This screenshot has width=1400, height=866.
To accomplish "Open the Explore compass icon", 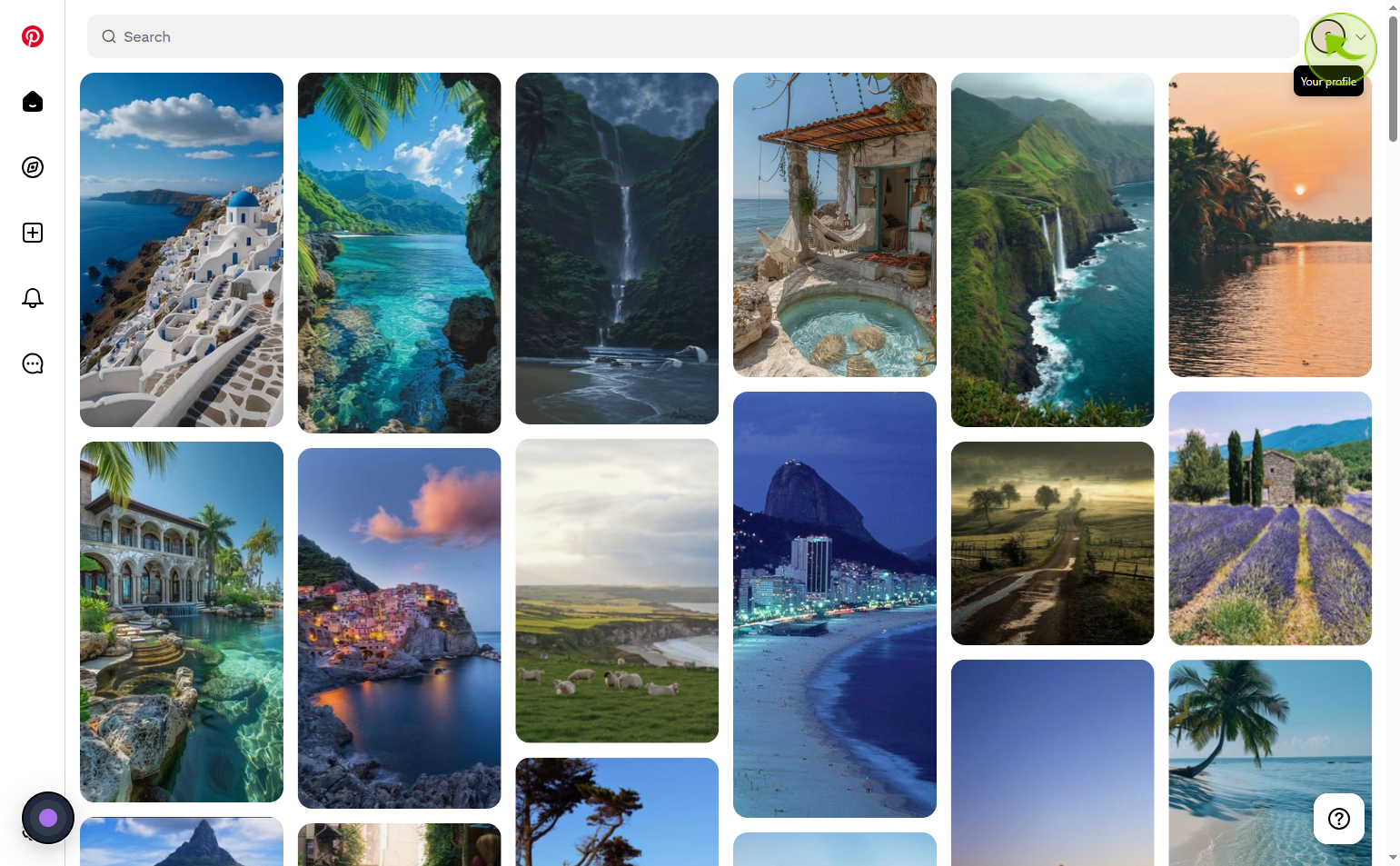I will click(x=33, y=167).
